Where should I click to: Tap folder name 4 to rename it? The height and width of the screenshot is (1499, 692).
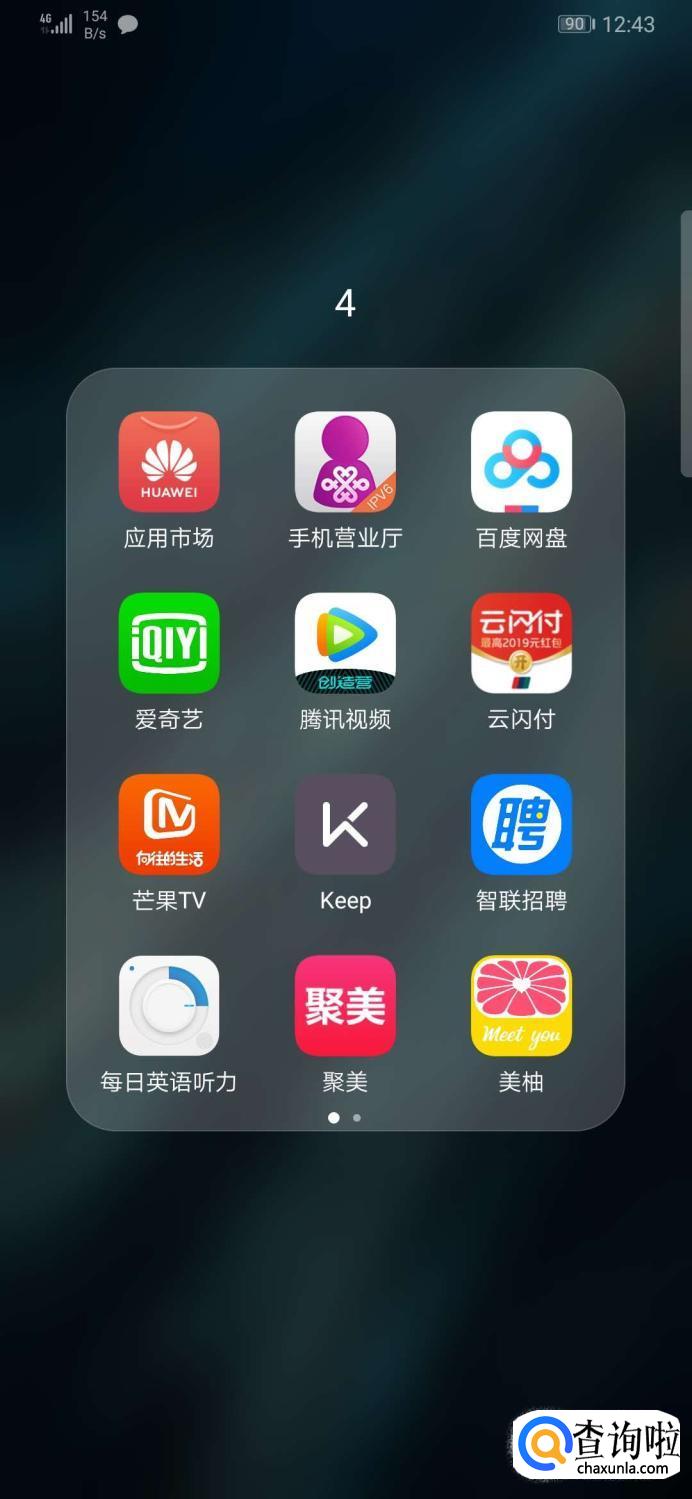pos(345,303)
